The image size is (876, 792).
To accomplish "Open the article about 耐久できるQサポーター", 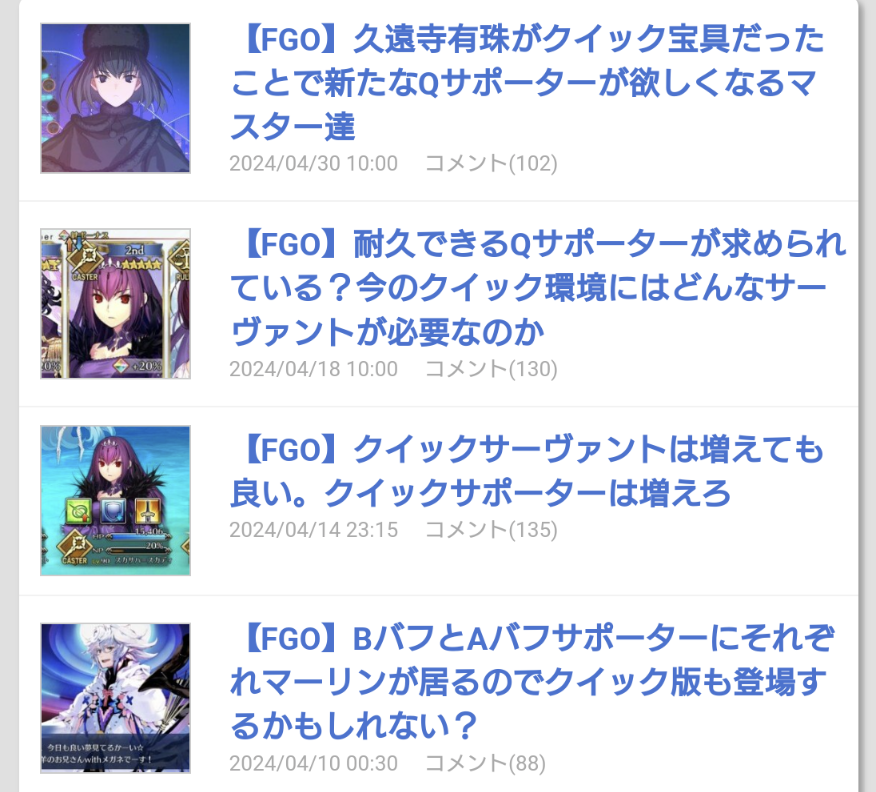I will coord(536,287).
